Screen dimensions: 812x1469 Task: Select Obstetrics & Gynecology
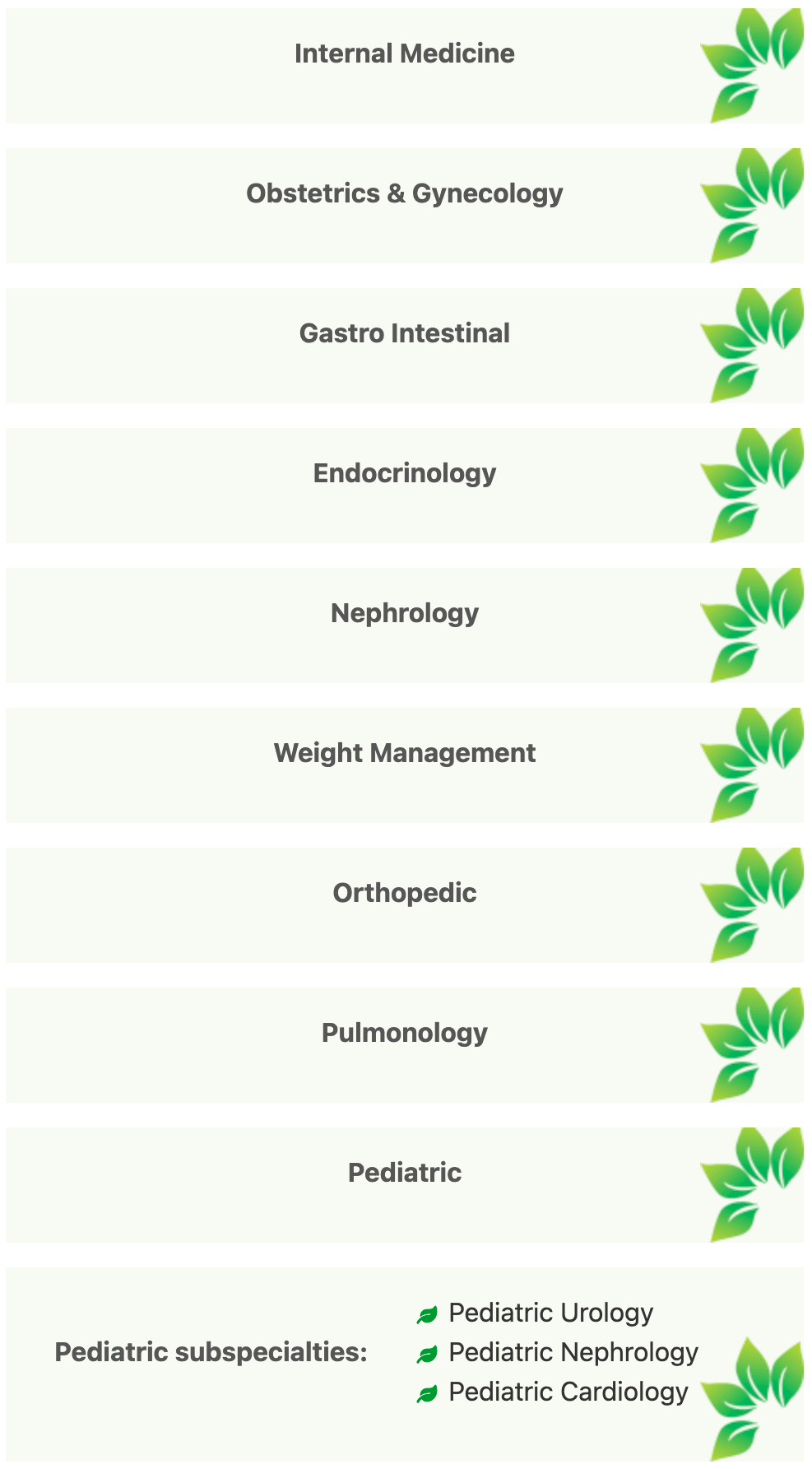click(404, 206)
